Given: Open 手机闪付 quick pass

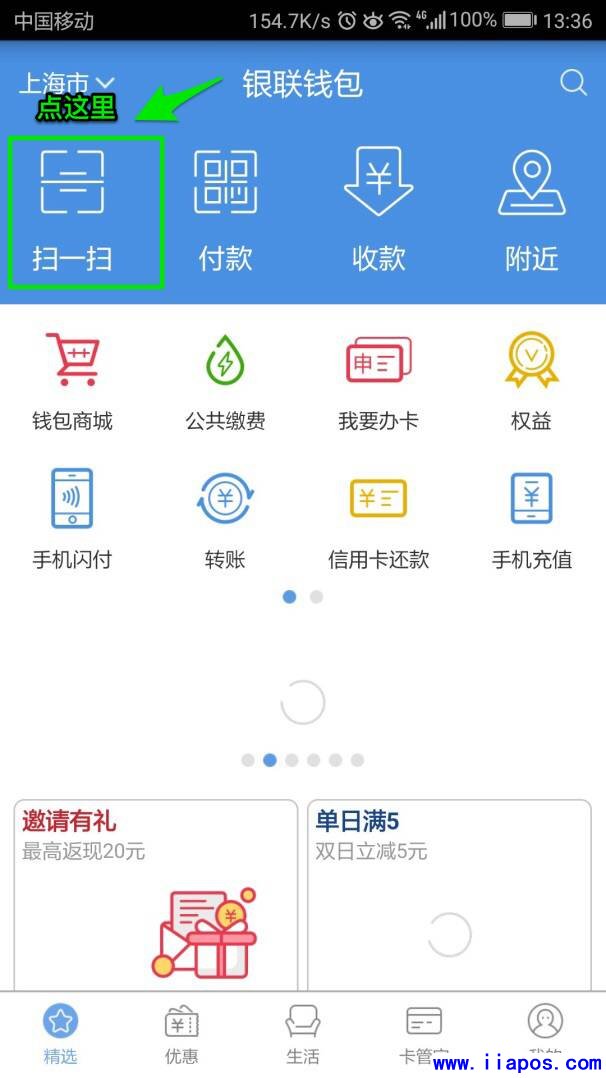Looking at the screenshot, I should click(72, 519).
